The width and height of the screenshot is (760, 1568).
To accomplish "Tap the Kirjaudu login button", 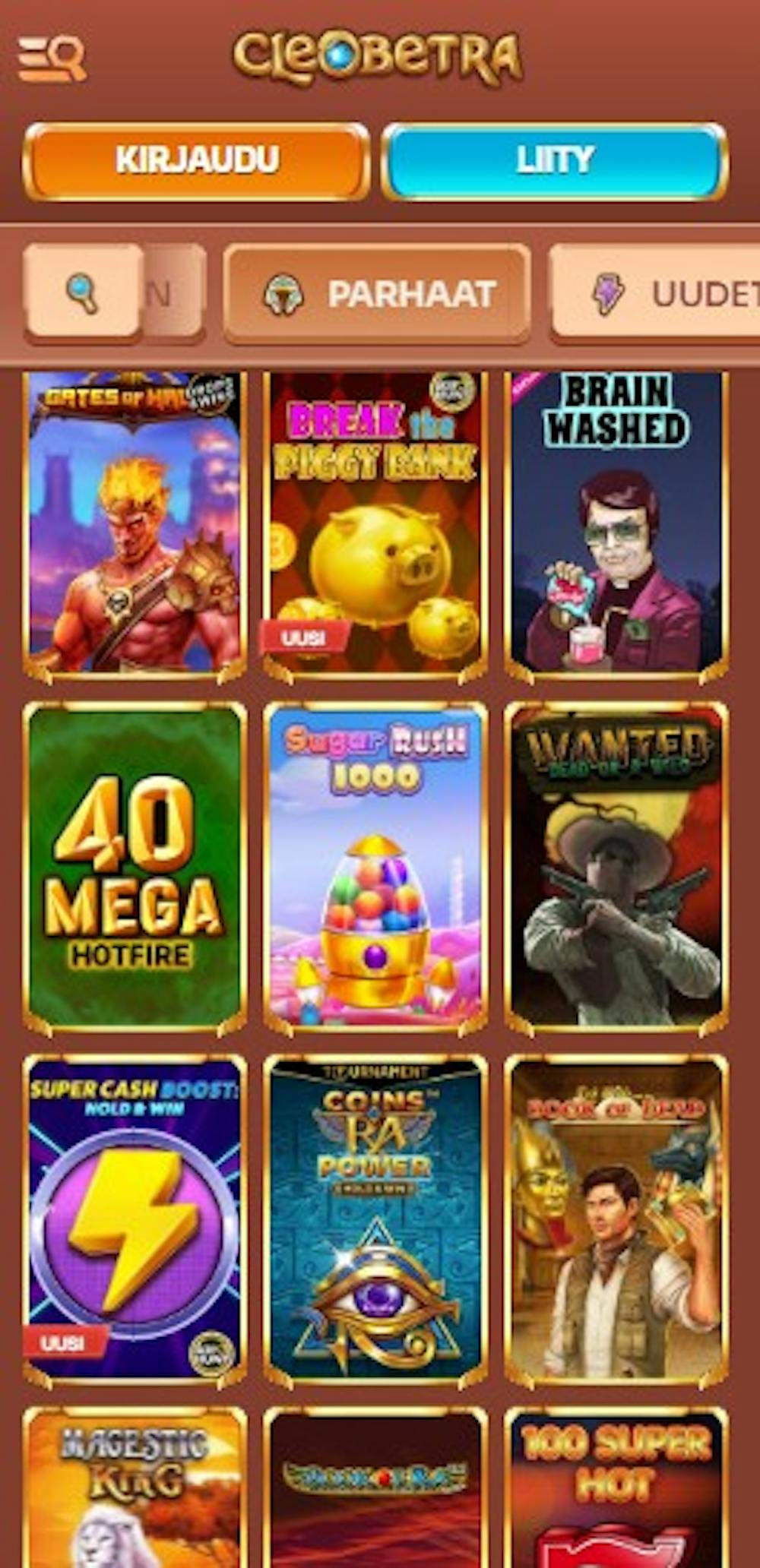I will click(x=196, y=161).
